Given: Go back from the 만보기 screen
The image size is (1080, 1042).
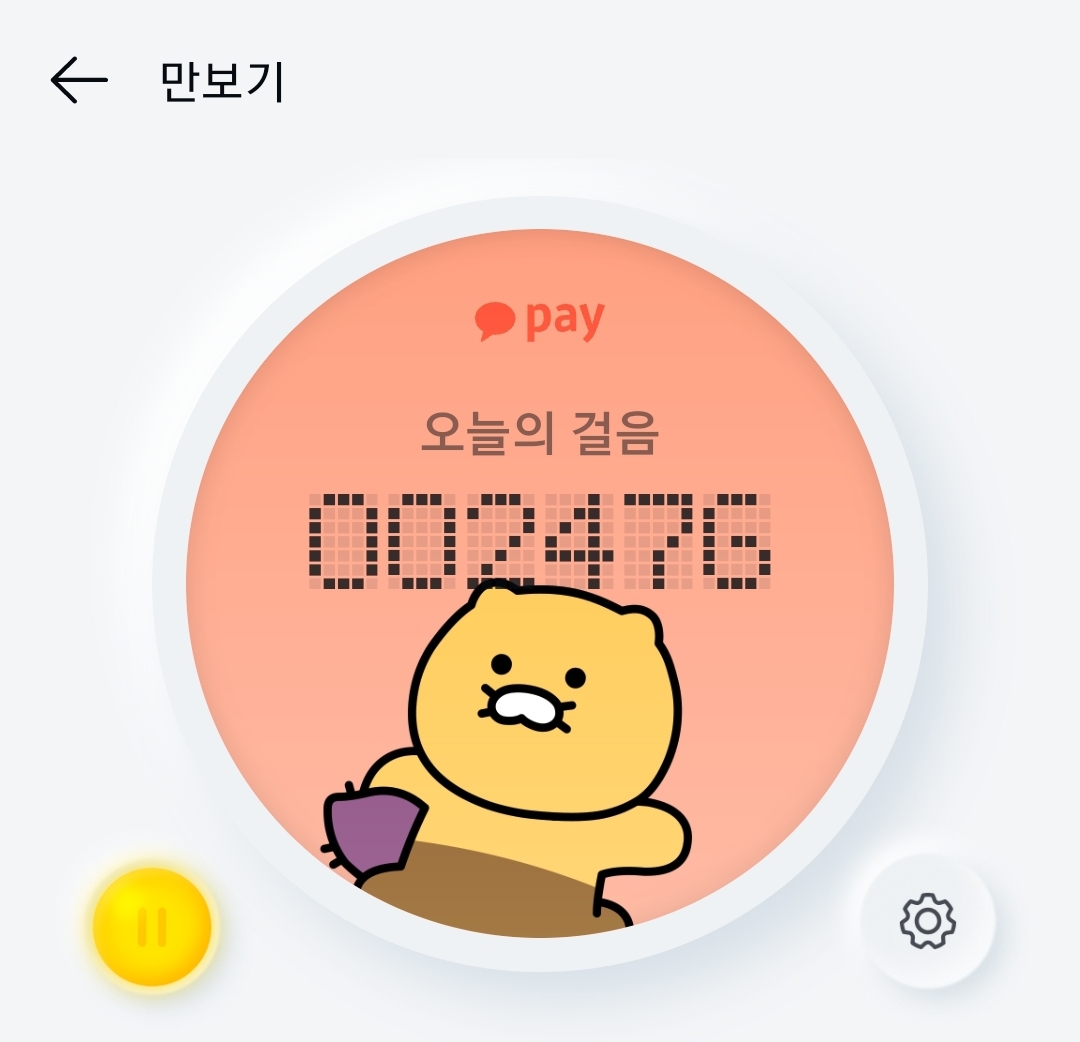Looking at the screenshot, I should click(79, 81).
